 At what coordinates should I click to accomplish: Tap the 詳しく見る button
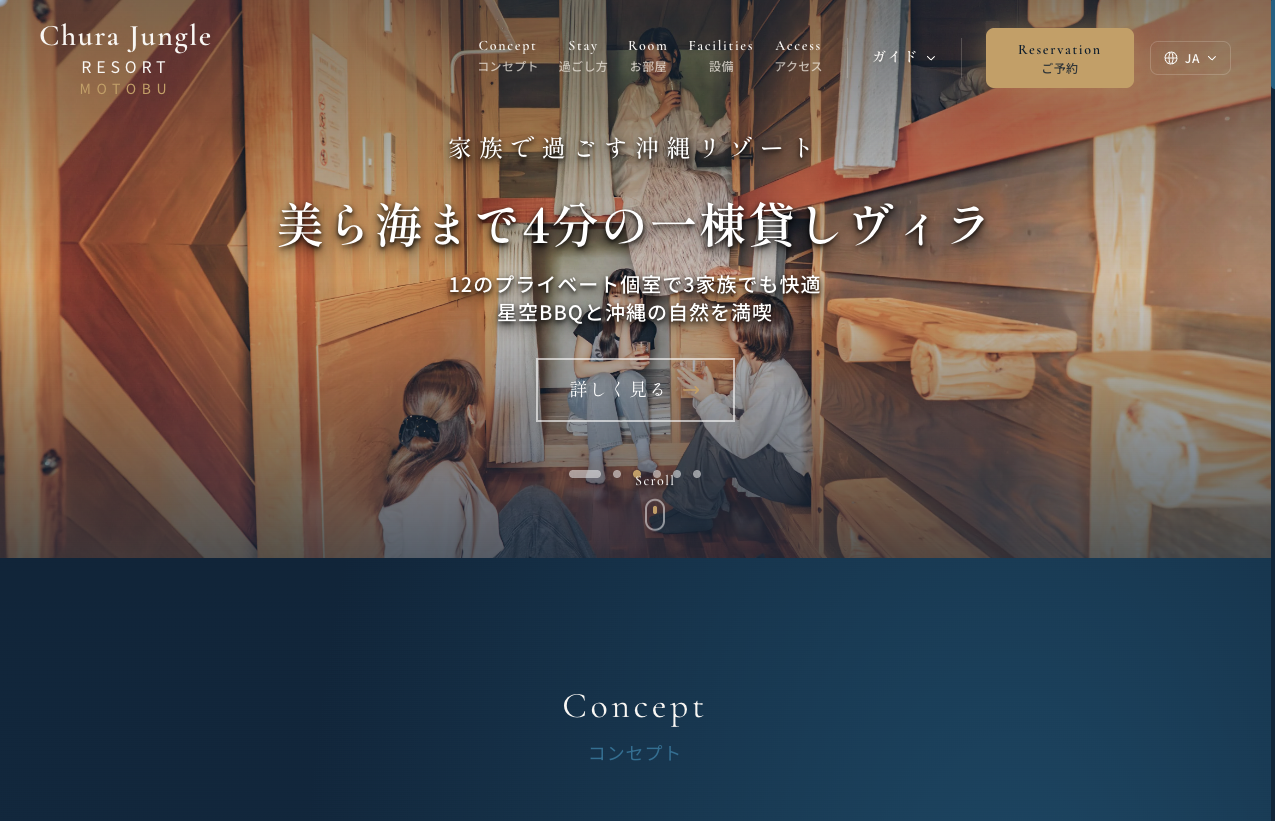click(x=635, y=390)
